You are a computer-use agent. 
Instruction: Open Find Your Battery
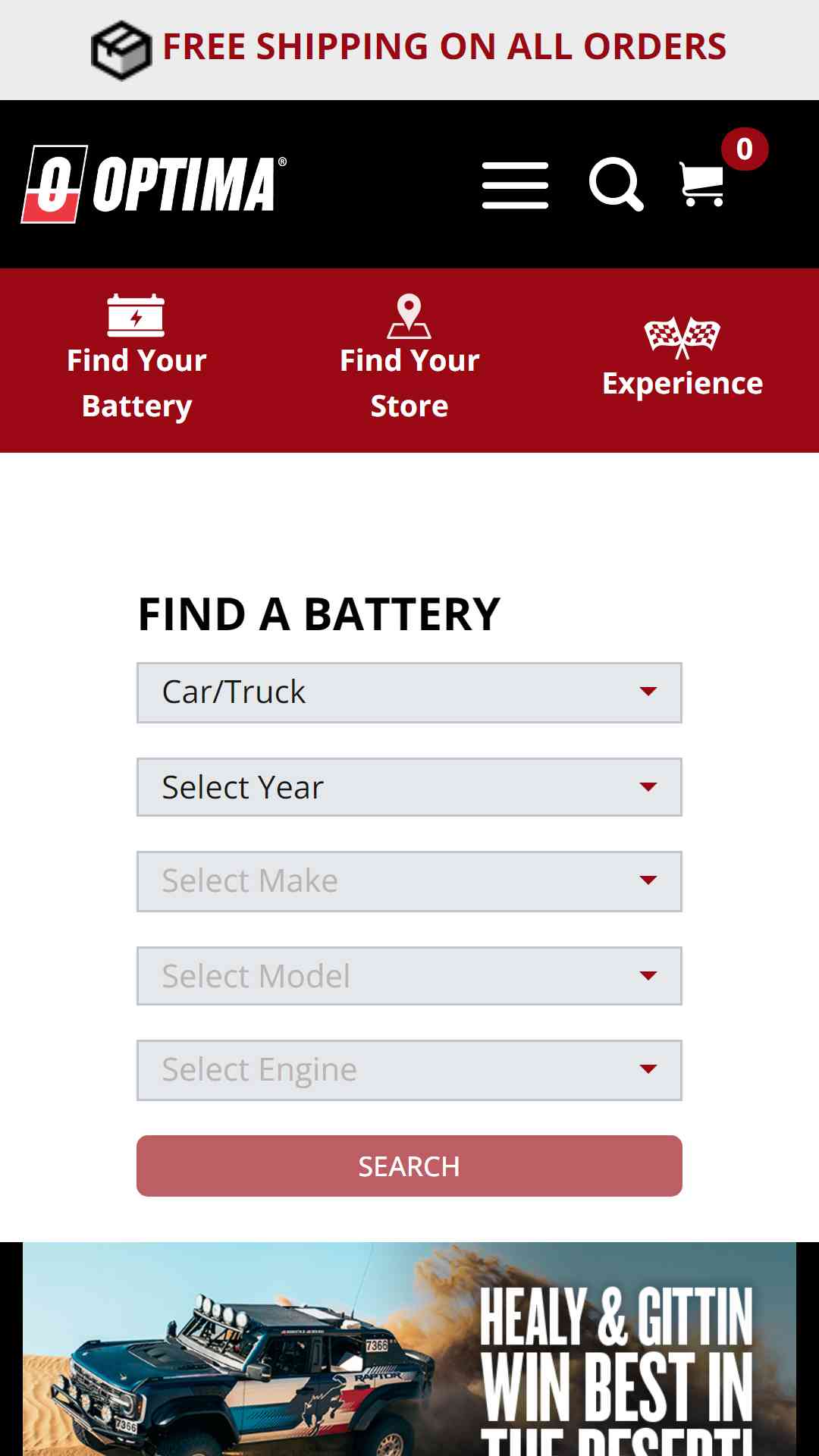tap(136, 359)
